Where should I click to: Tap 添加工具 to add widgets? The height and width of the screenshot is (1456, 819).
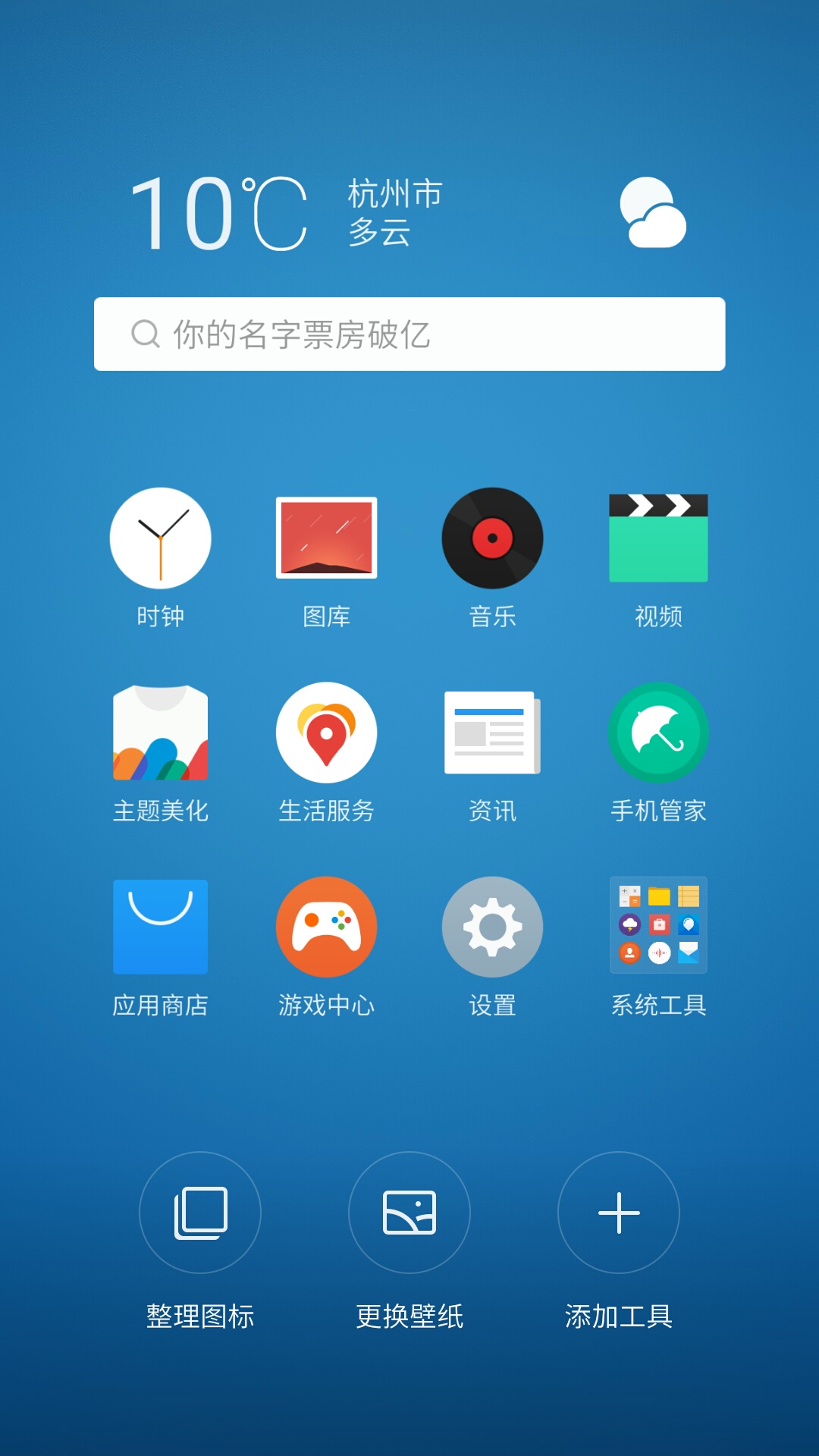click(x=619, y=1213)
